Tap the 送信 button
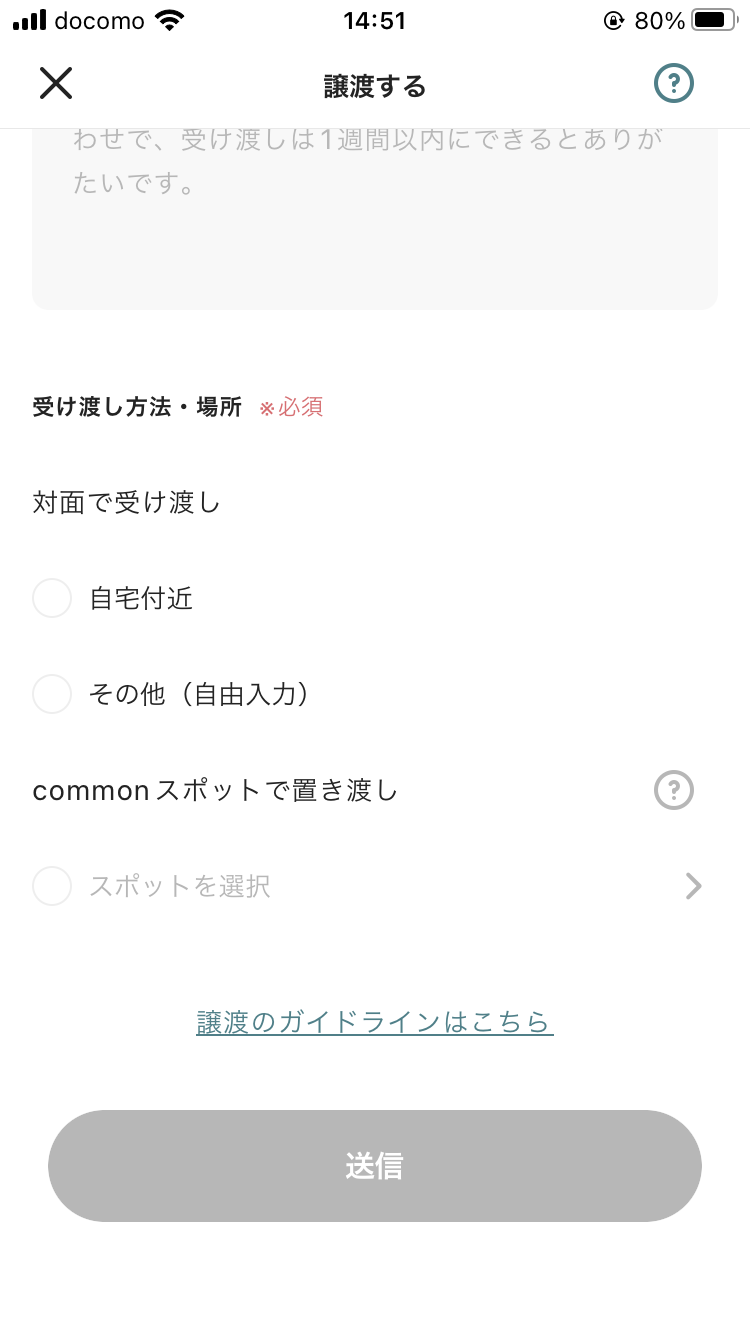Image resolution: width=750 pixels, height=1334 pixels. click(x=375, y=1166)
